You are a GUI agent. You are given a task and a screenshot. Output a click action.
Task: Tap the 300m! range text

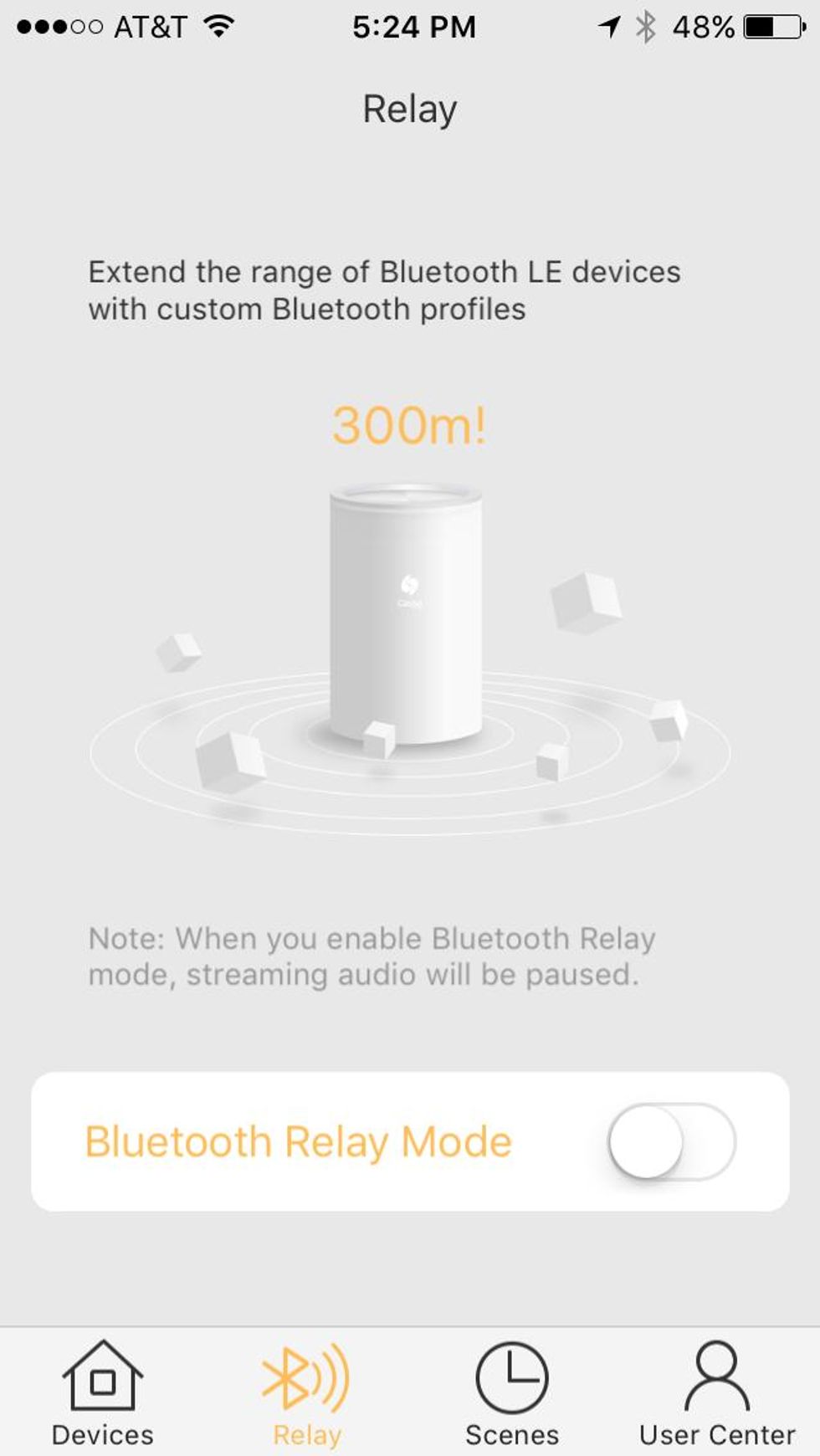pyautogui.click(x=410, y=427)
